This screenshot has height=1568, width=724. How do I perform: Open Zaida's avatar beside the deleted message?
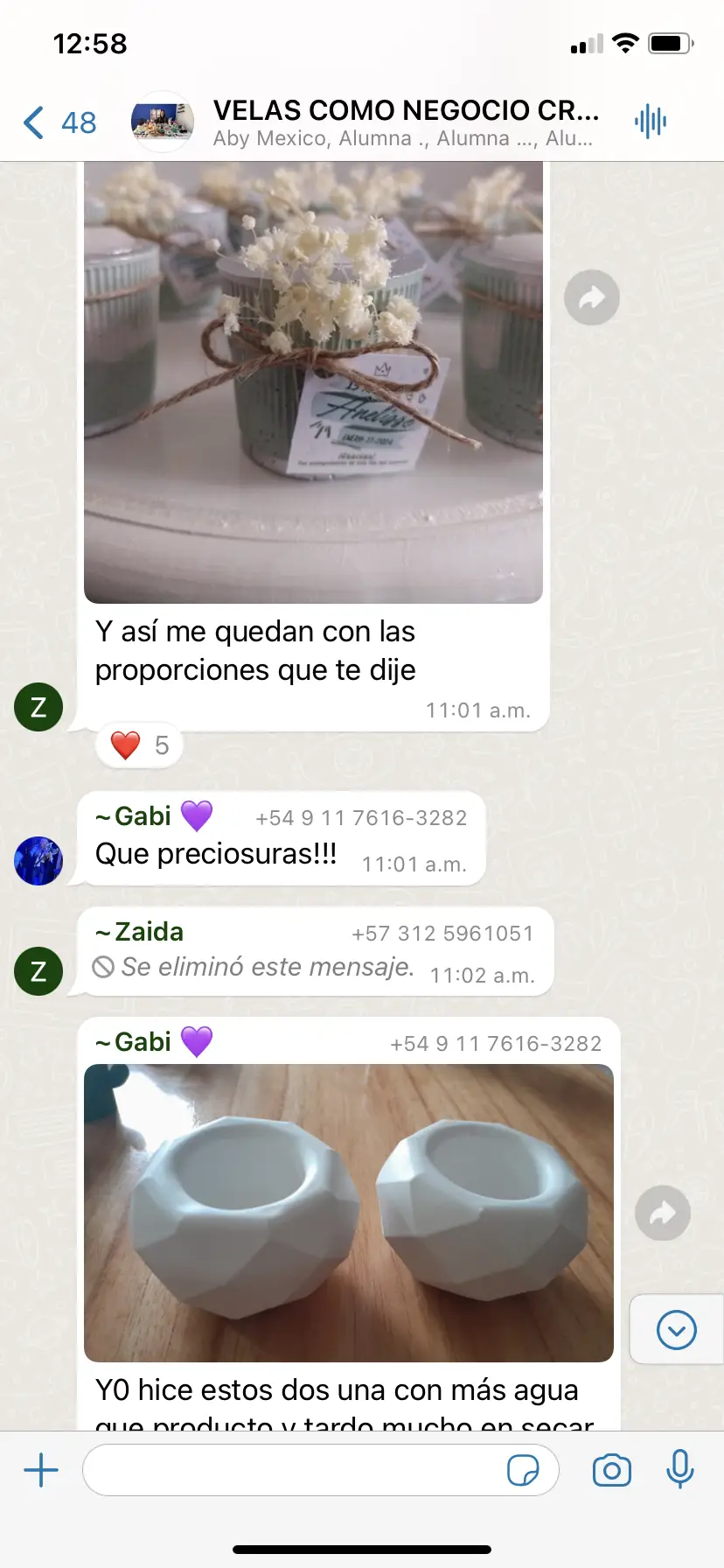point(38,971)
